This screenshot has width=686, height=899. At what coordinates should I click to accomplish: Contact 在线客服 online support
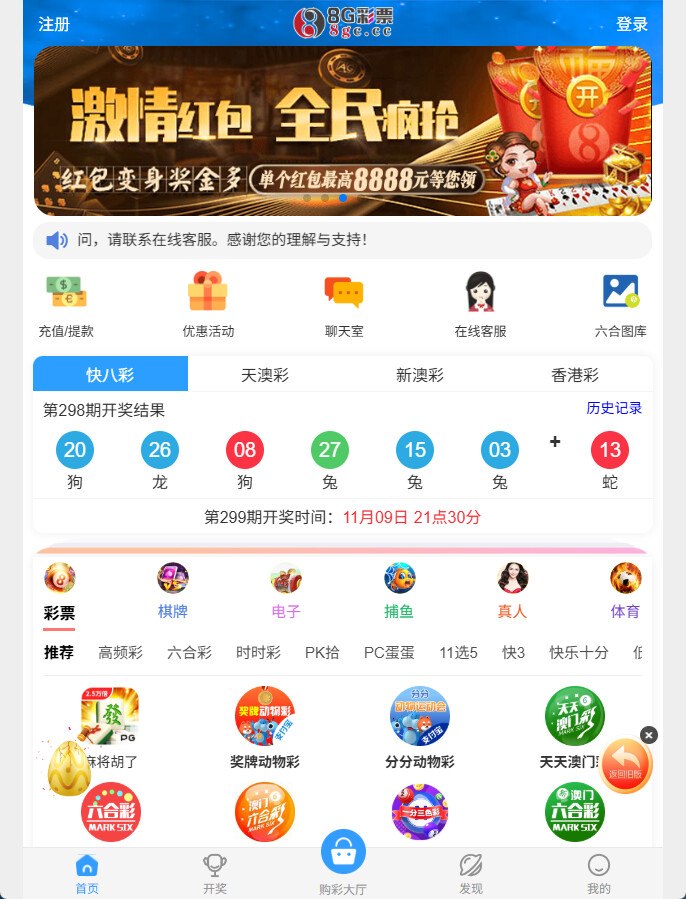click(x=480, y=304)
